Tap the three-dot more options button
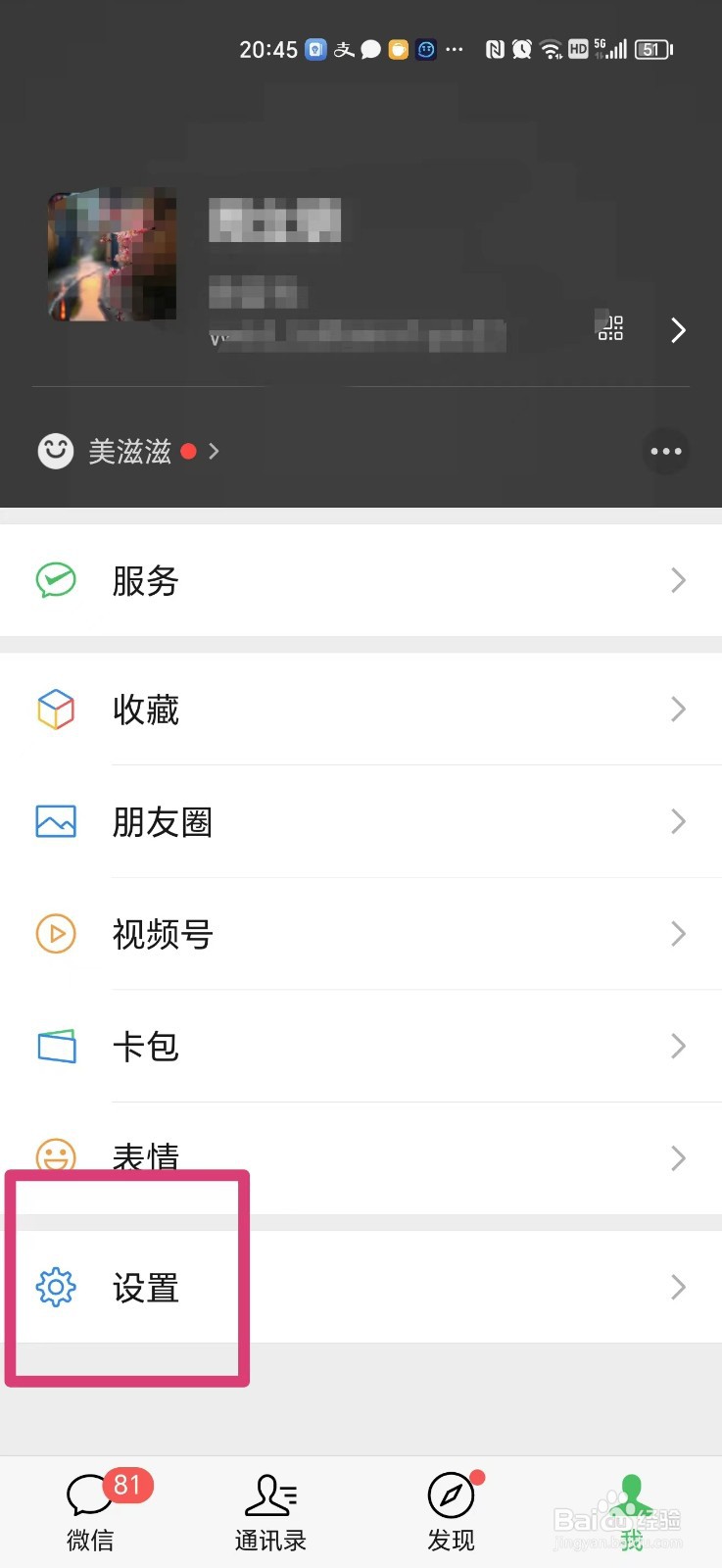This screenshot has height=1568, width=722. (x=665, y=451)
